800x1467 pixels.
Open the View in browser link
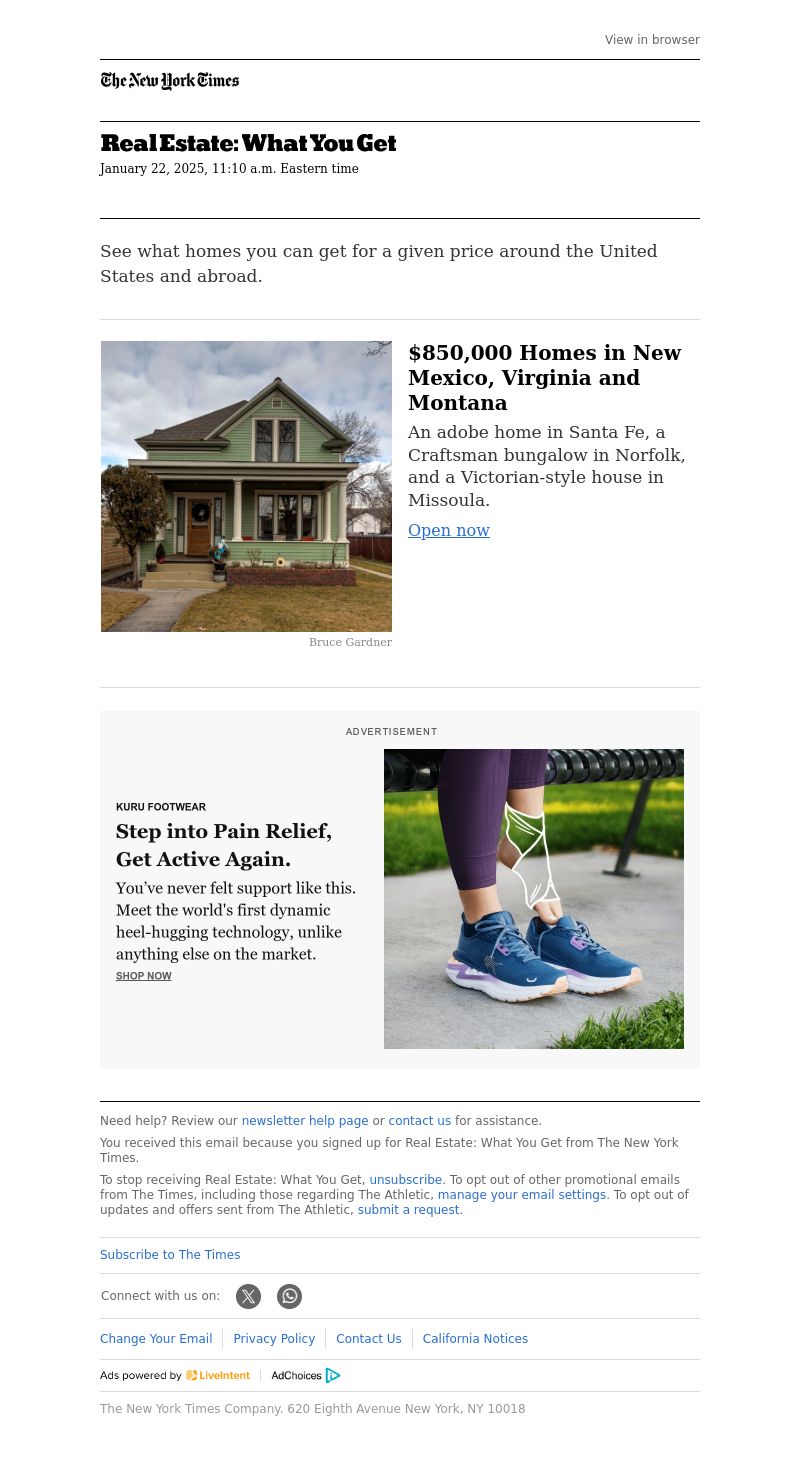tap(651, 40)
